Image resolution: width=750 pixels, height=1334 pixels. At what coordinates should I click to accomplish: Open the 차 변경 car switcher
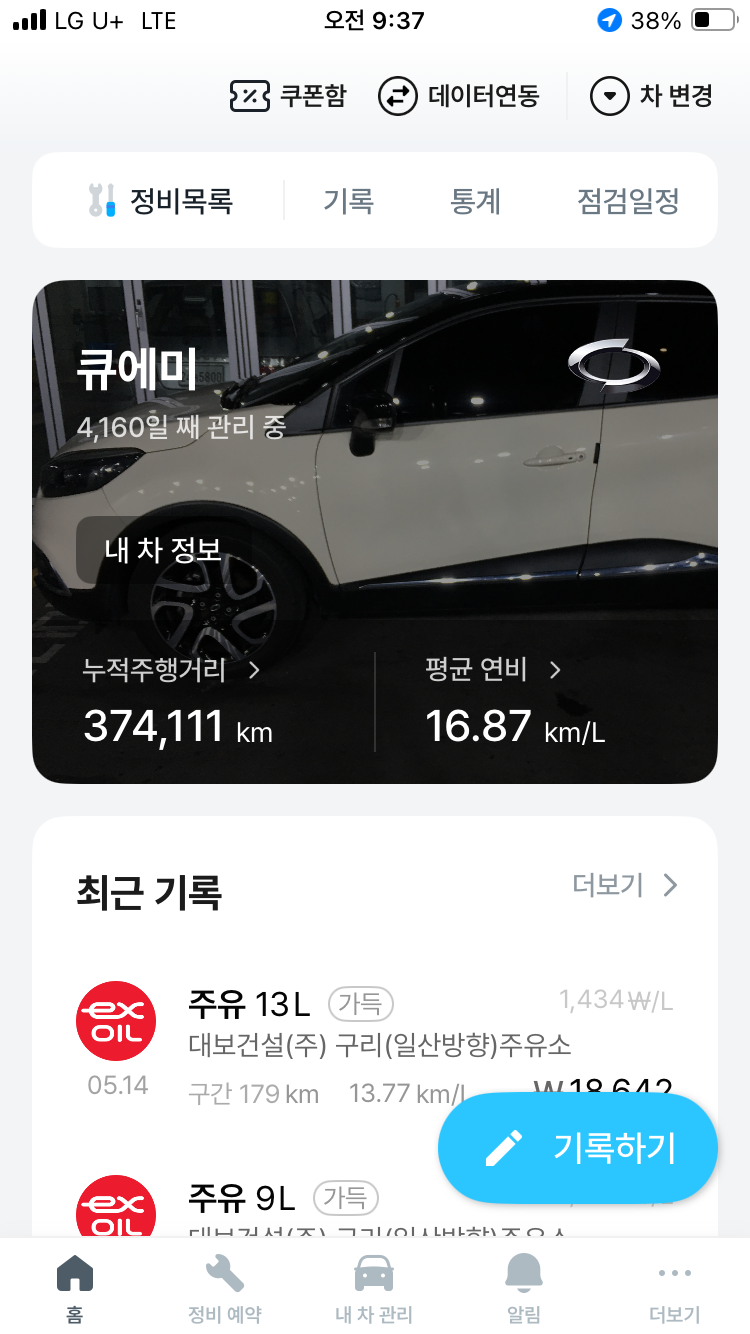click(651, 96)
